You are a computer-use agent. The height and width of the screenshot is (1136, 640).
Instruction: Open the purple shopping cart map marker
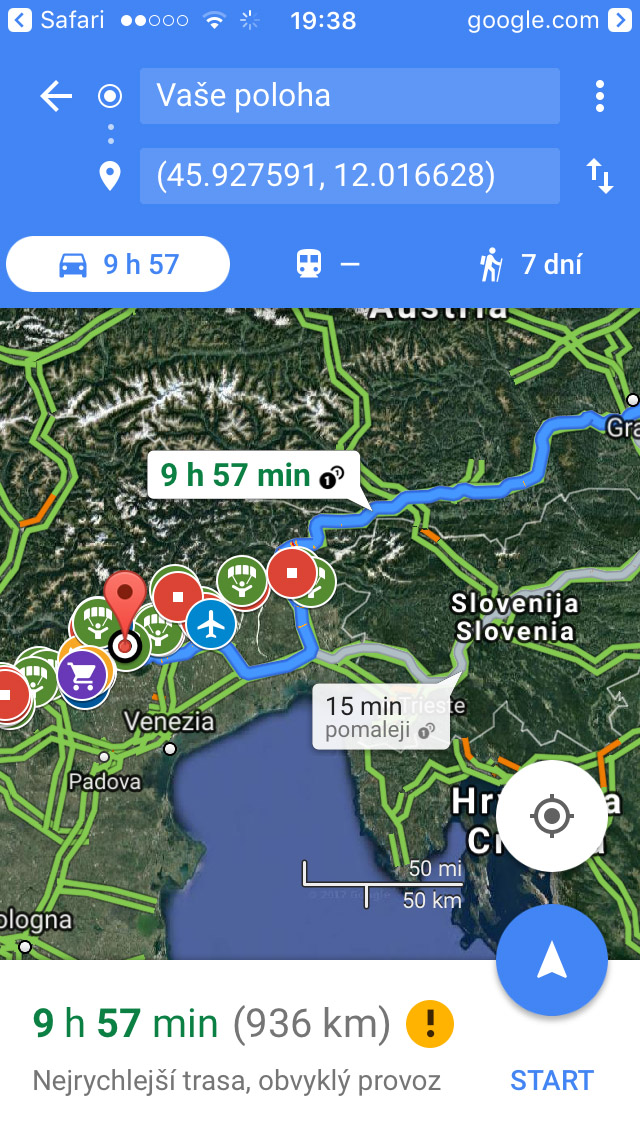[82, 676]
